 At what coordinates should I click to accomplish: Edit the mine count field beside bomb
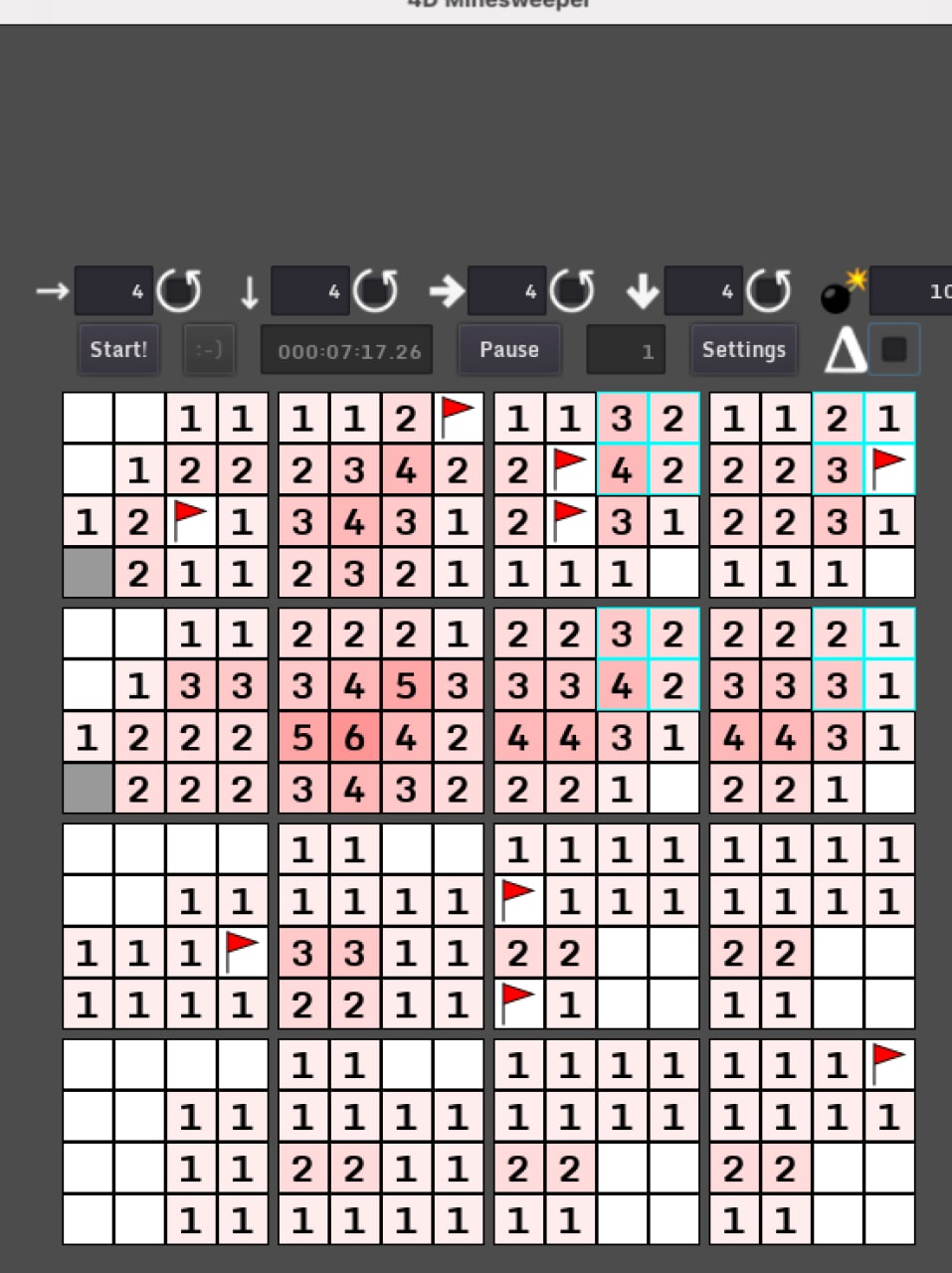click(911, 291)
